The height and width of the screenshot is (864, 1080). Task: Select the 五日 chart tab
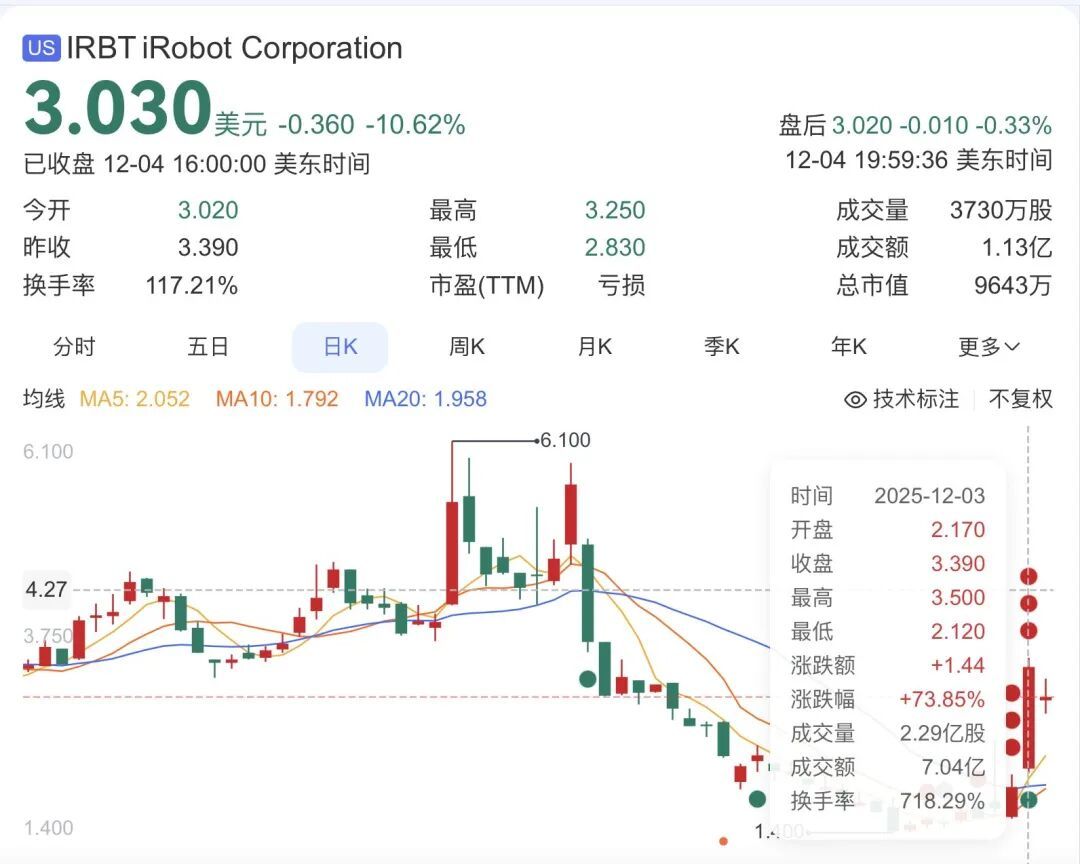(x=208, y=347)
